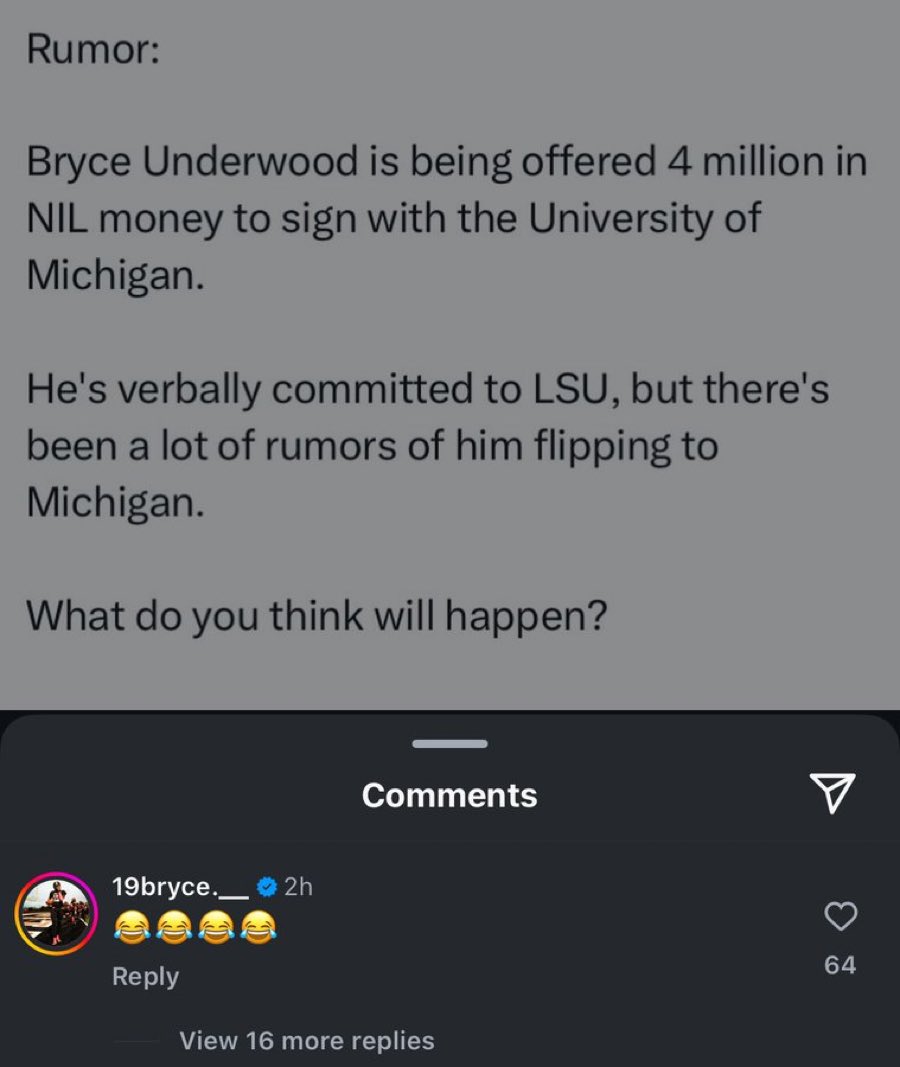This screenshot has height=1067, width=900.
Task: Show more replies under the comment
Action: pyautogui.click(x=306, y=1041)
